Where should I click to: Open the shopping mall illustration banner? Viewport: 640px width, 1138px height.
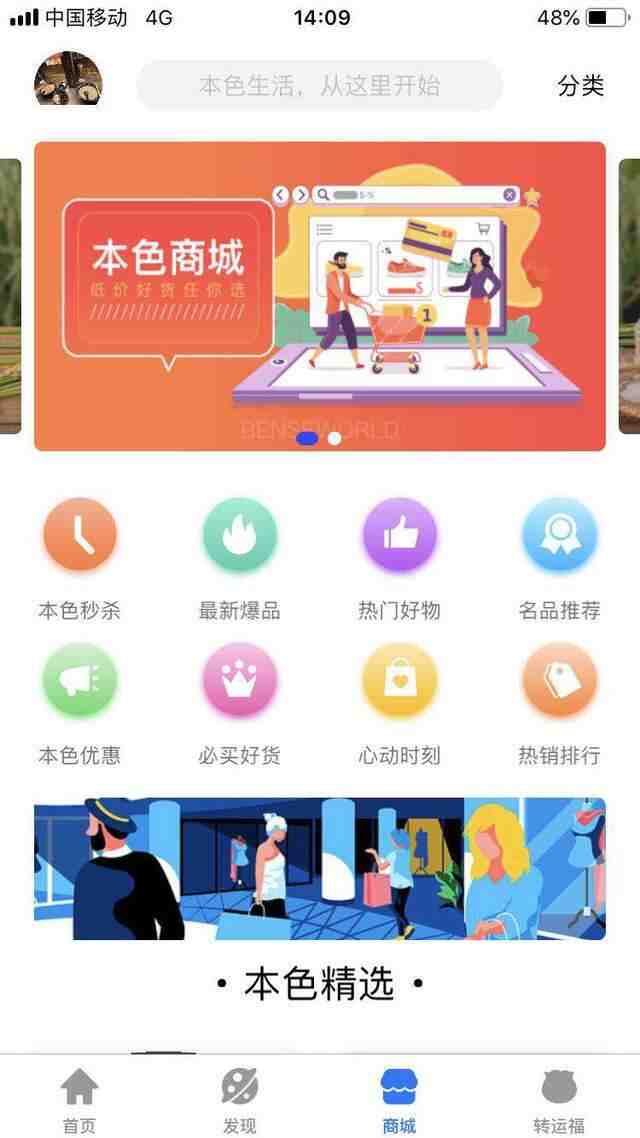click(319, 868)
